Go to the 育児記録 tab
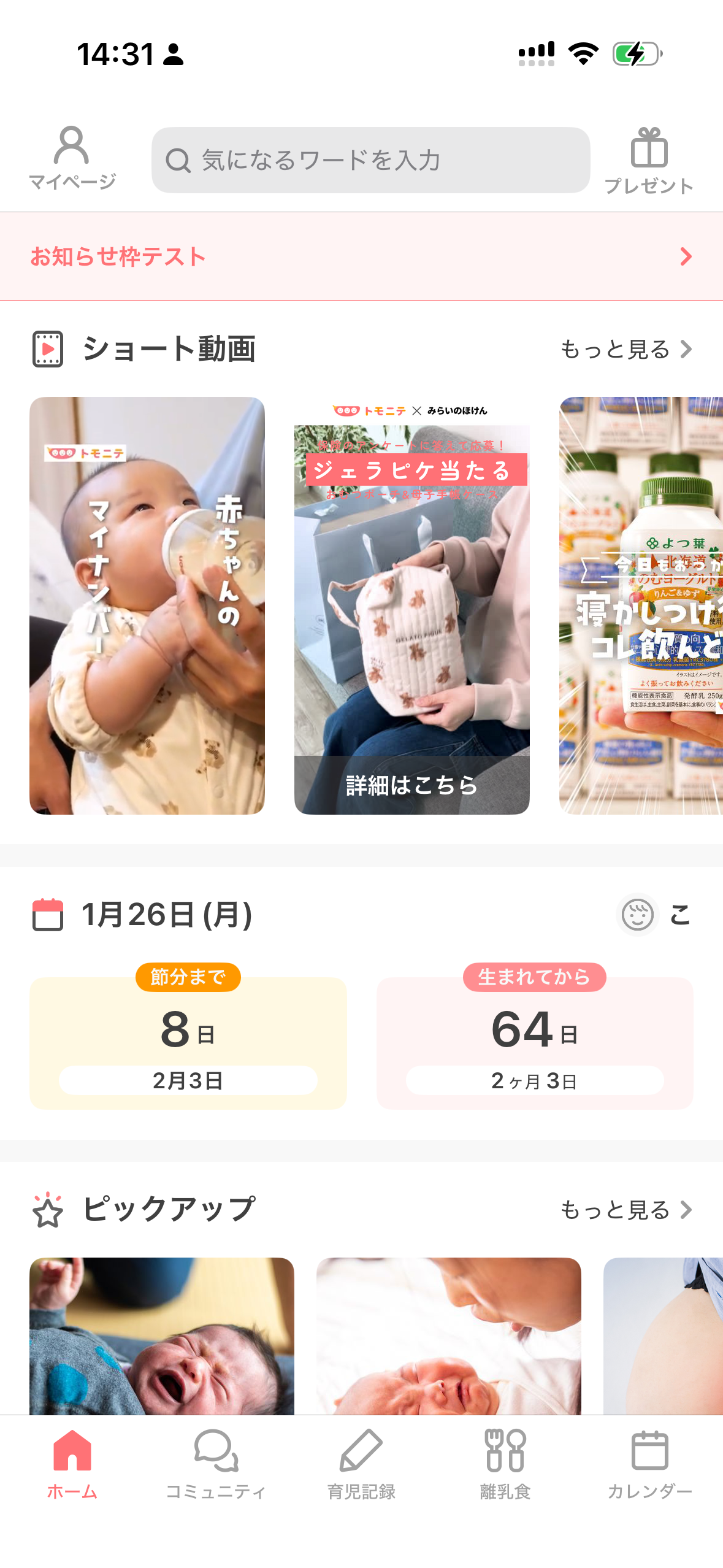Viewport: 723px width, 1568px height. (x=361, y=1463)
